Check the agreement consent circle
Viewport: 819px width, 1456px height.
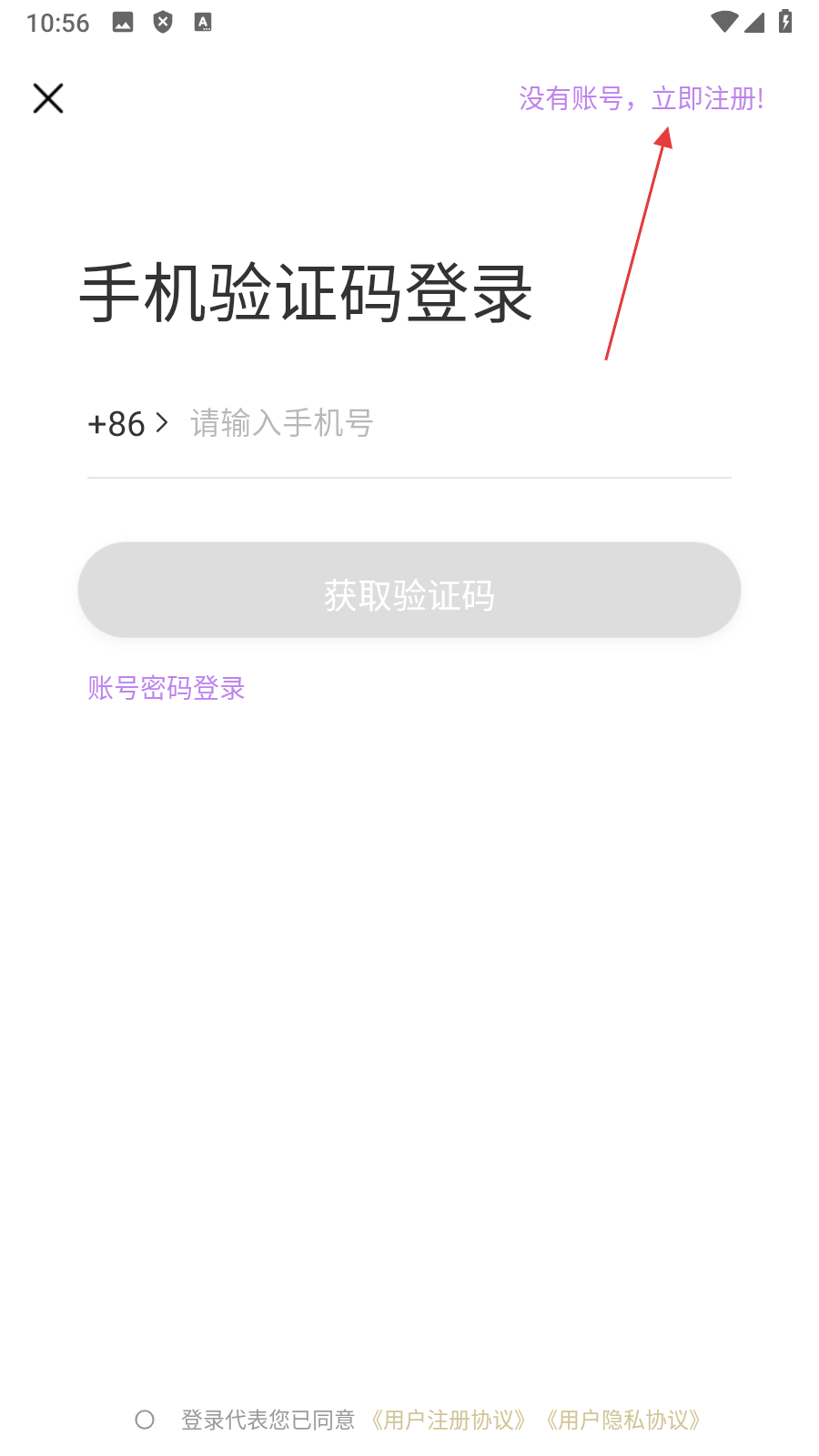[x=145, y=1420]
